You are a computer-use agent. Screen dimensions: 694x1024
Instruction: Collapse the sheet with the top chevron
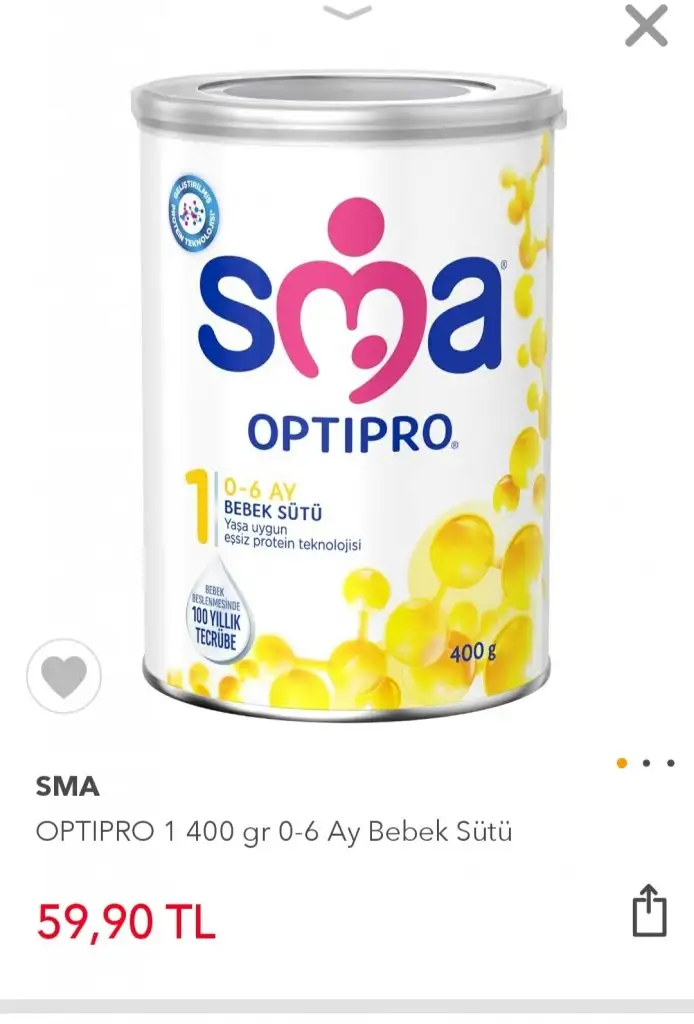click(x=347, y=12)
